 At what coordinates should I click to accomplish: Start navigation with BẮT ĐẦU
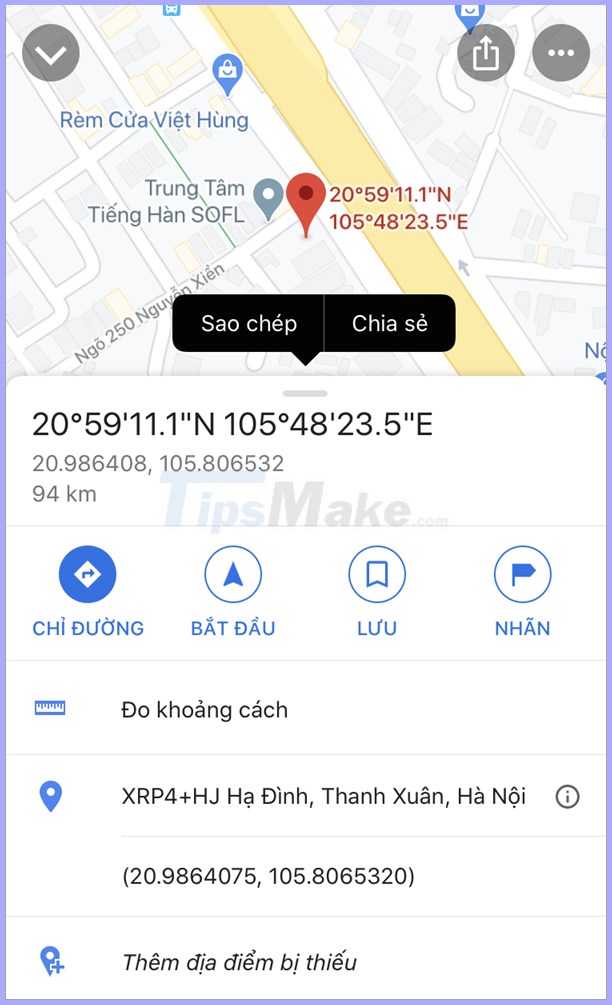point(233,592)
